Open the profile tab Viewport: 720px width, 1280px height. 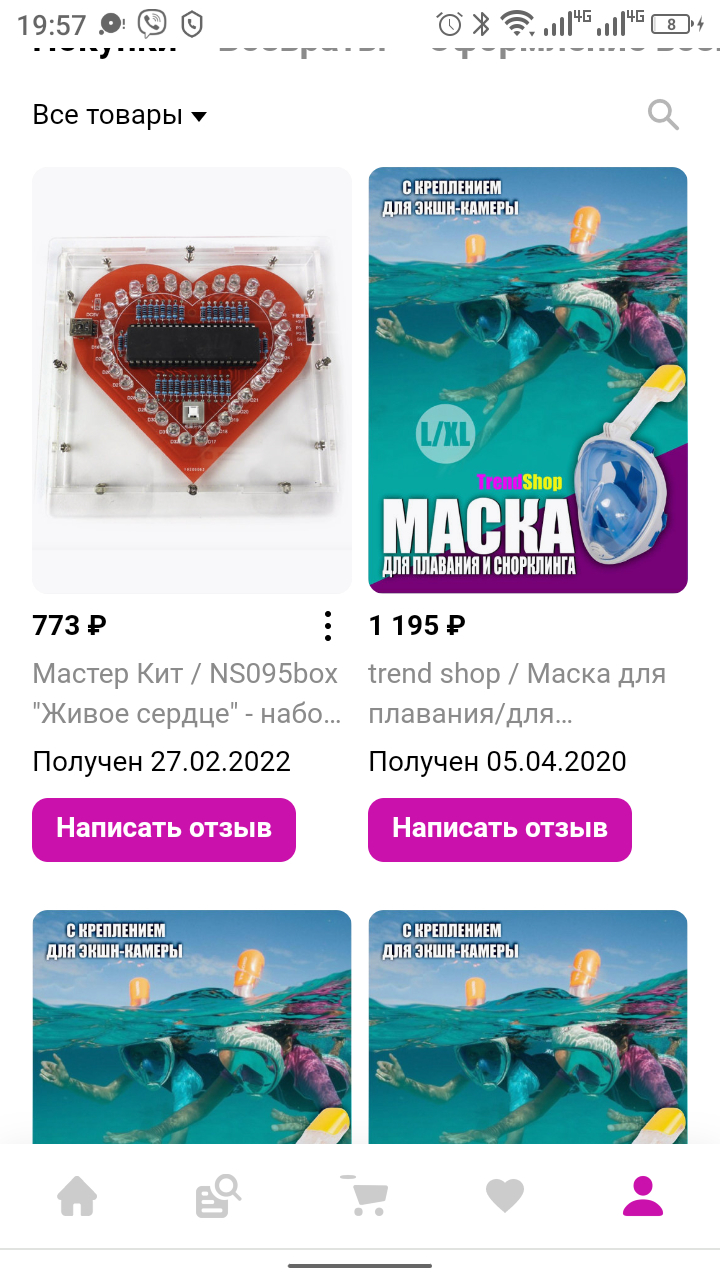pyautogui.click(x=643, y=1196)
